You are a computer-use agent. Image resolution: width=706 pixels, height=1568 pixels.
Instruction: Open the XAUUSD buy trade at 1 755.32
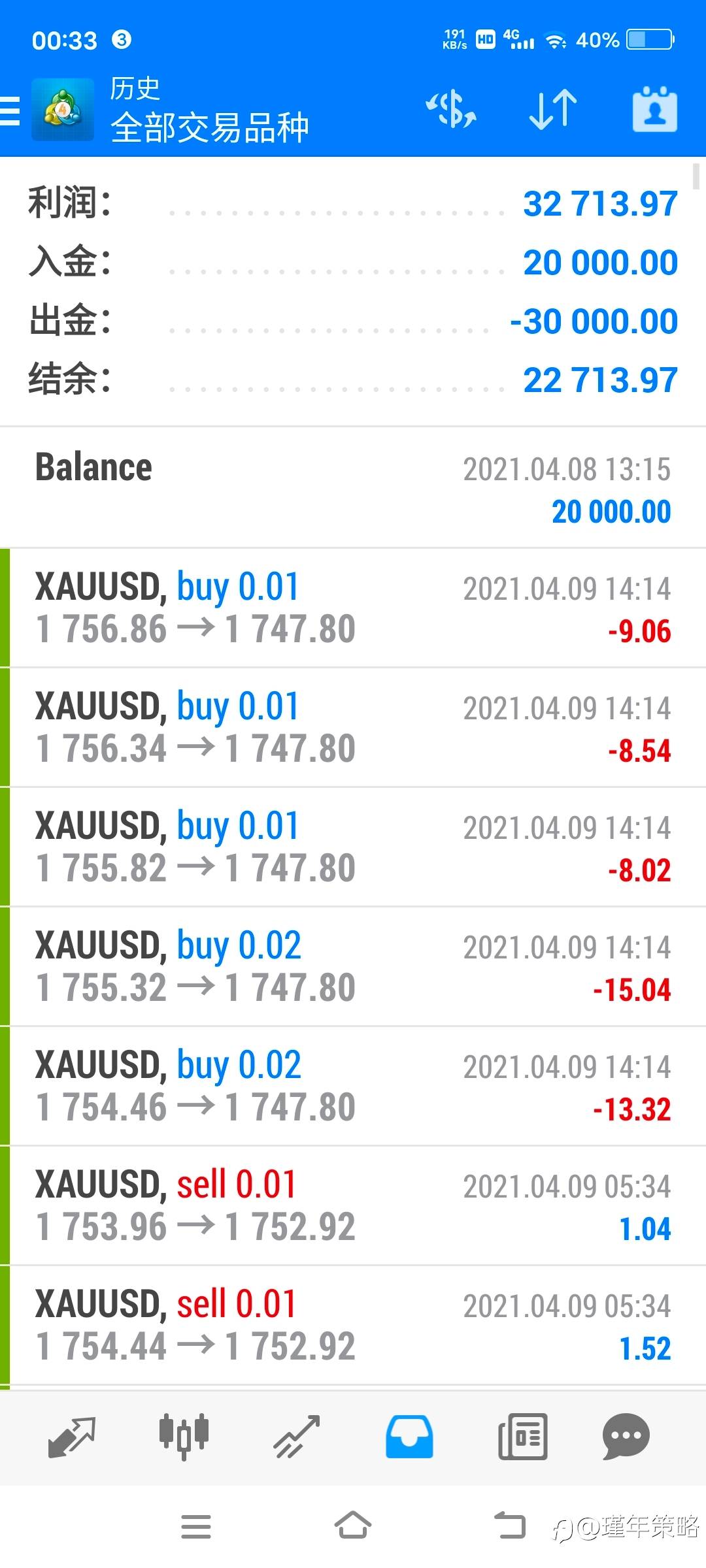point(353,966)
